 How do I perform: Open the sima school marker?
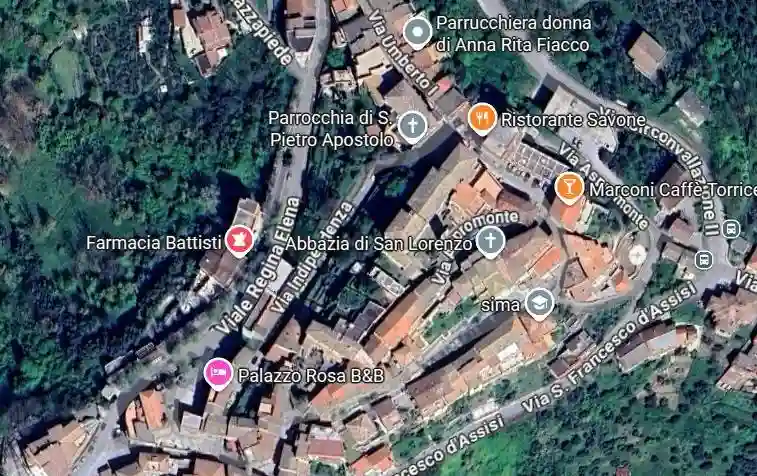(540, 303)
